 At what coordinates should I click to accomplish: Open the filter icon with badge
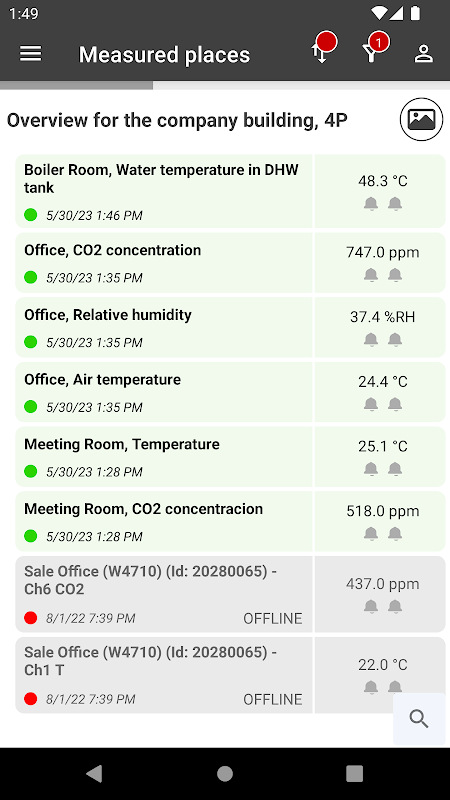click(372, 53)
